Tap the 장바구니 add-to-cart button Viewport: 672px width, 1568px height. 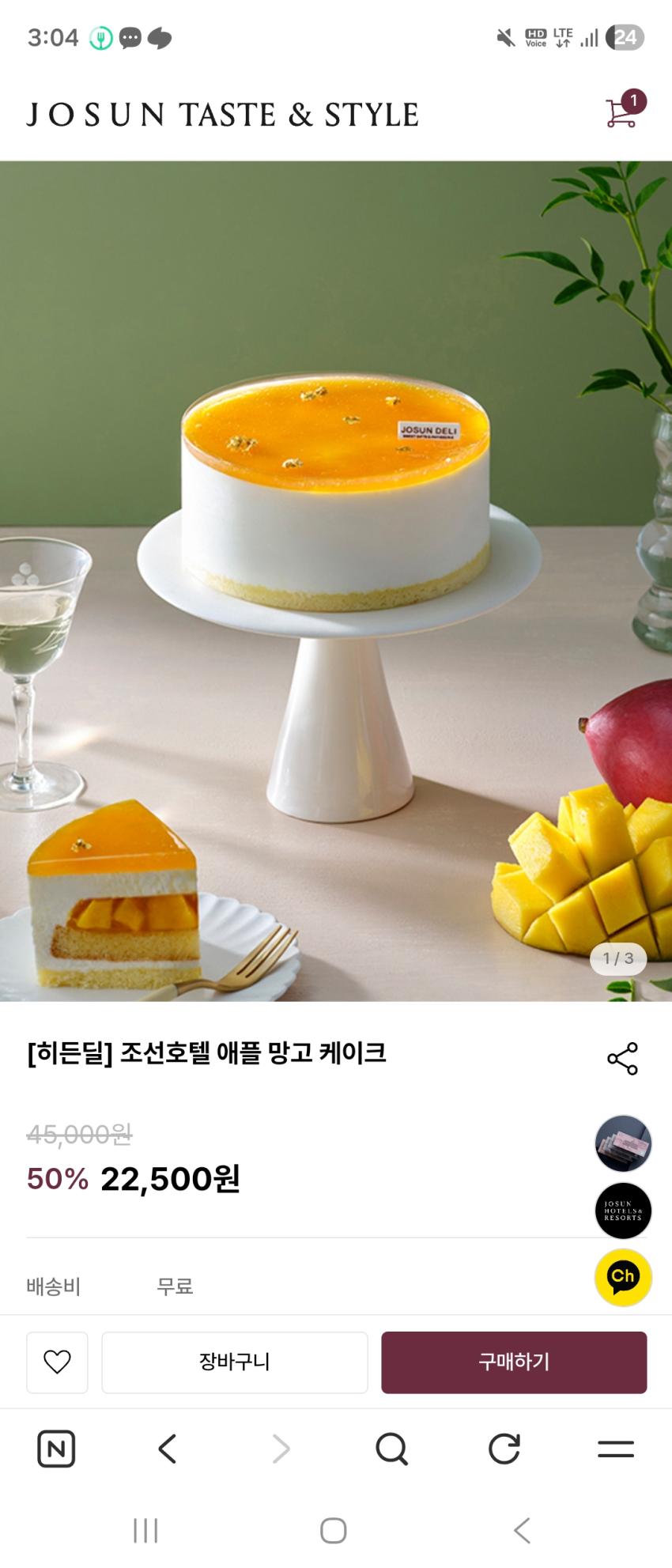coord(234,1362)
